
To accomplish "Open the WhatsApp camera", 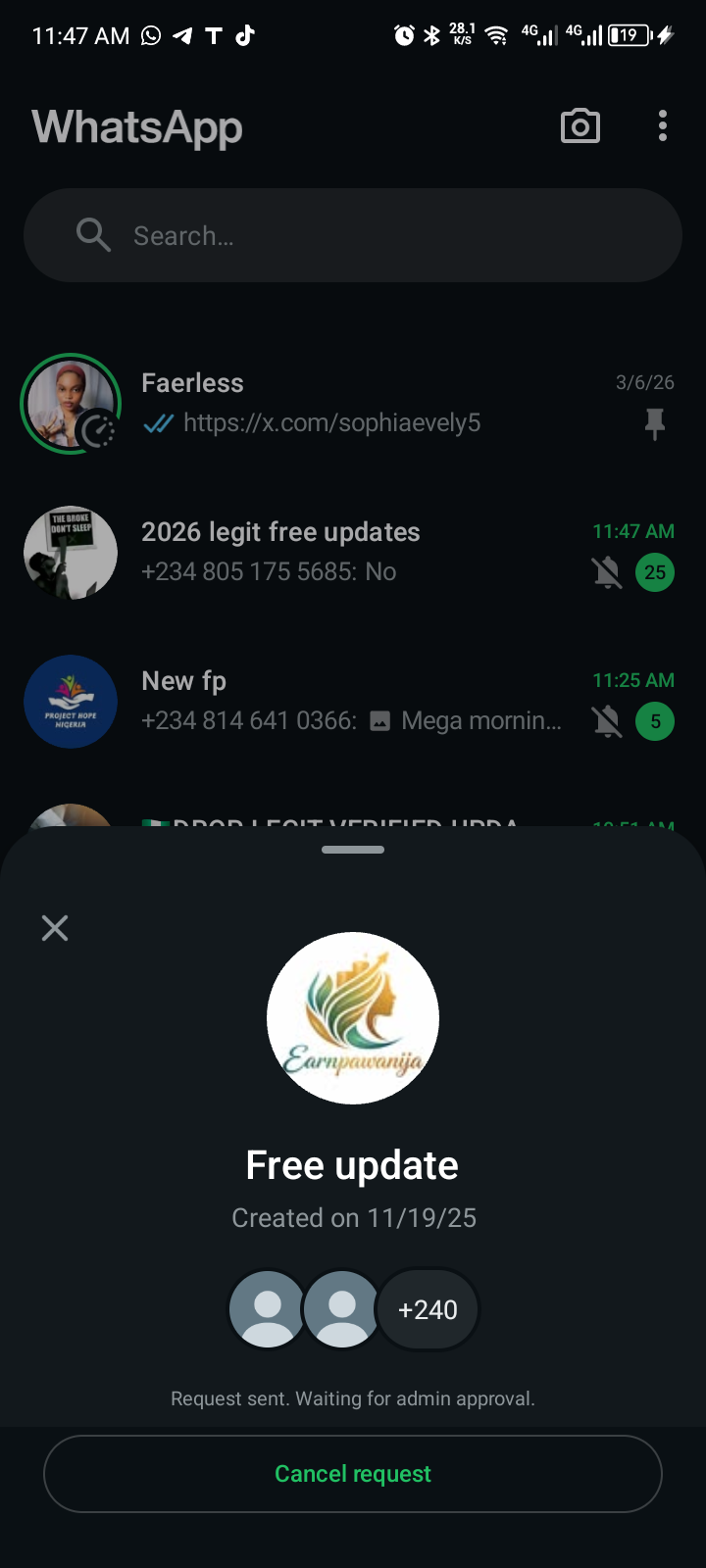I will [580, 126].
